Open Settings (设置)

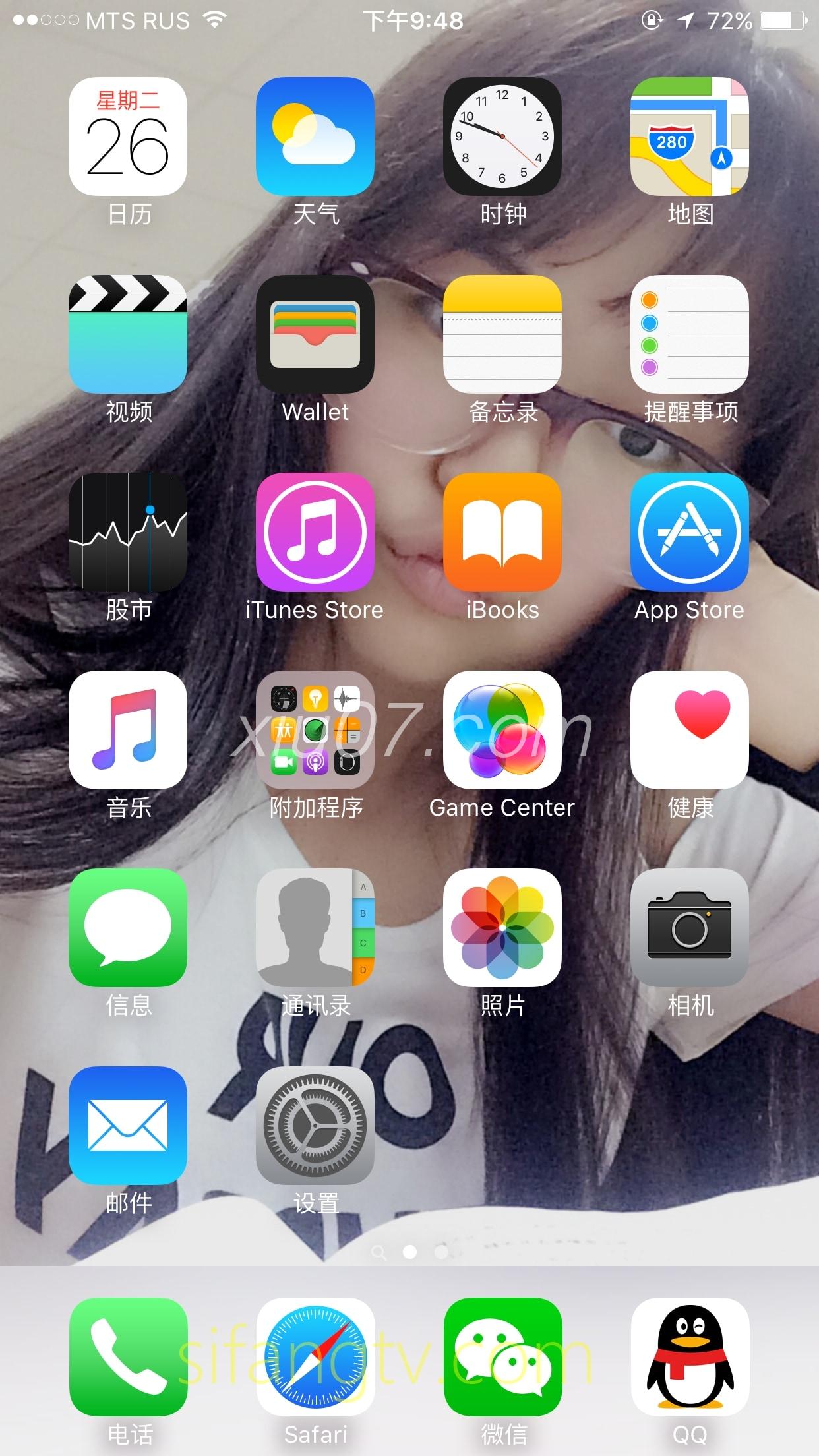315,1126
